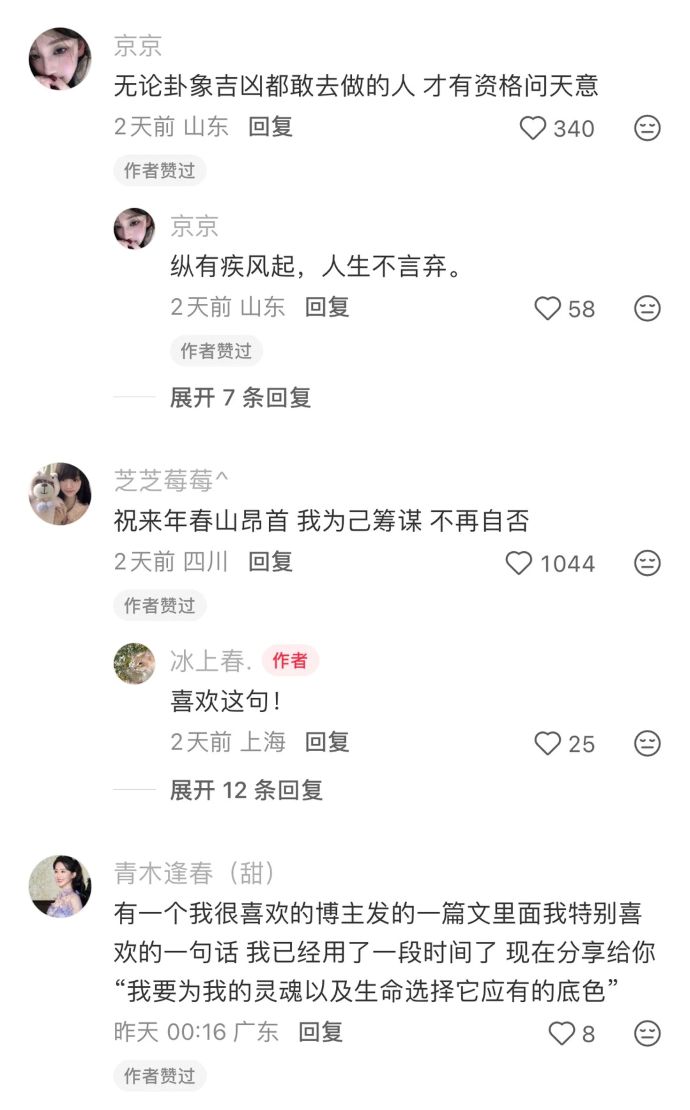Dislike 京京's comment showing 340 likes
The height and width of the screenshot is (1110, 690).
pyautogui.click(x=648, y=128)
